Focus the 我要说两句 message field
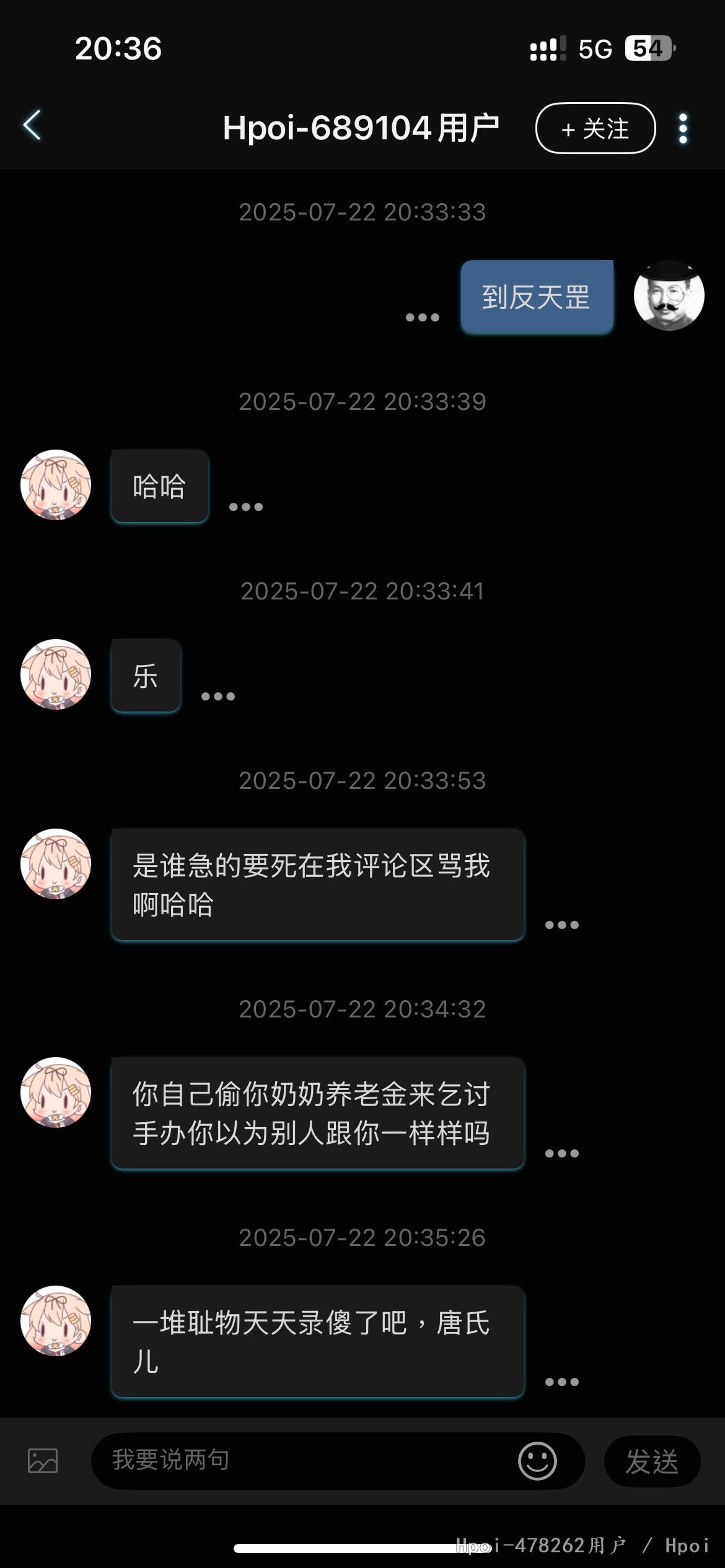 tap(304, 1461)
